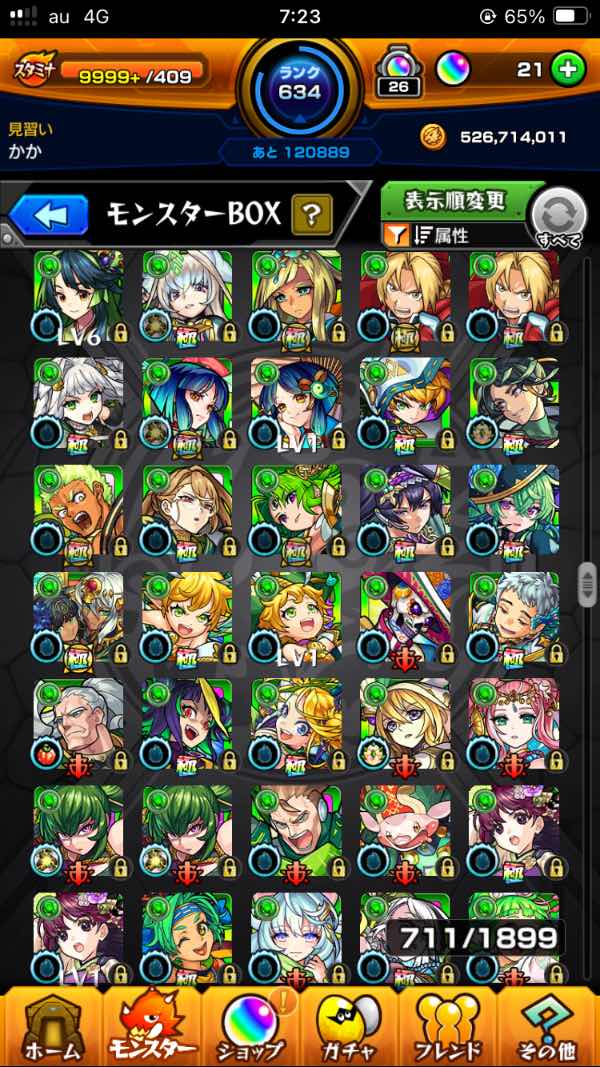Tap the すべて refresh toggle button
Image resolution: width=600 pixels, height=1067 pixels.
(557, 218)
